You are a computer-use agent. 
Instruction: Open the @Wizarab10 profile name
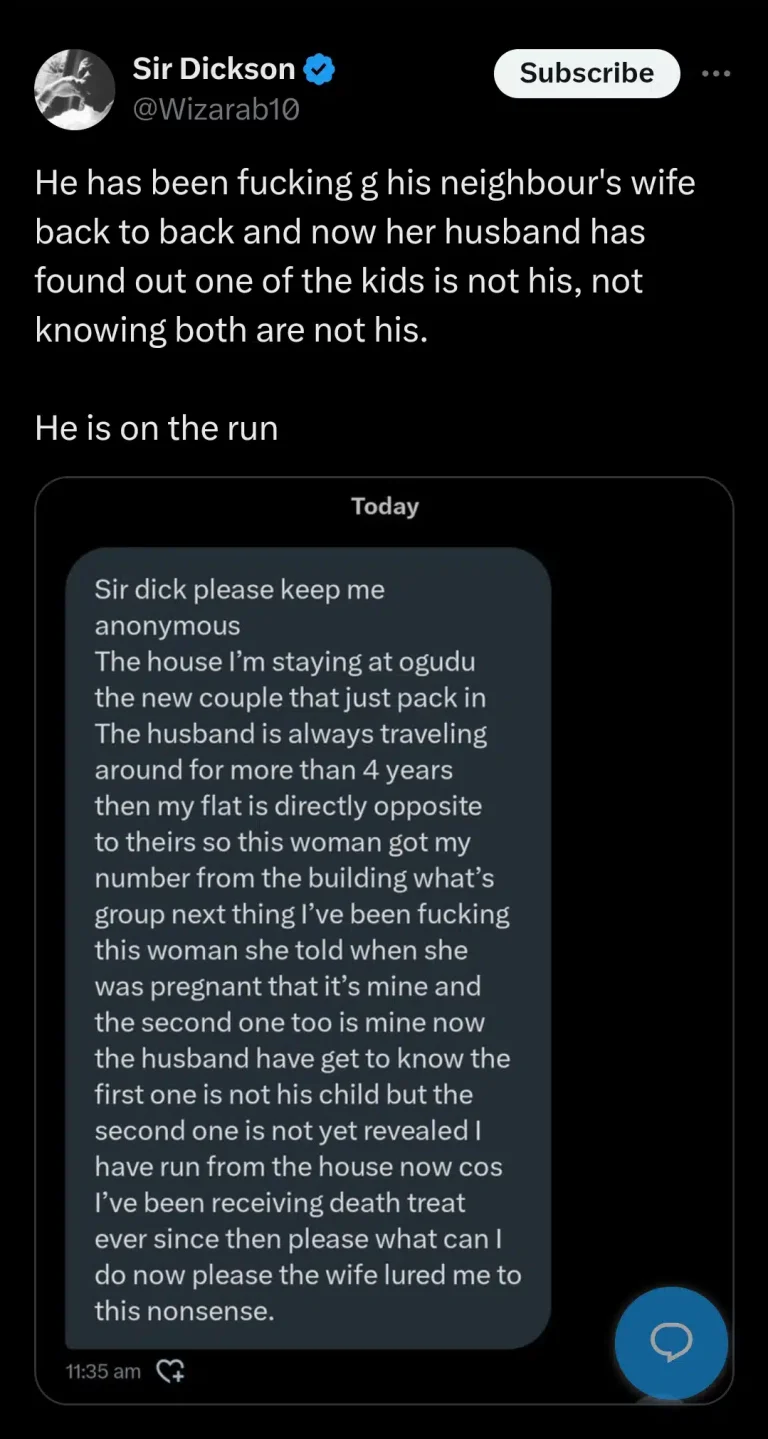pos(215,109)
